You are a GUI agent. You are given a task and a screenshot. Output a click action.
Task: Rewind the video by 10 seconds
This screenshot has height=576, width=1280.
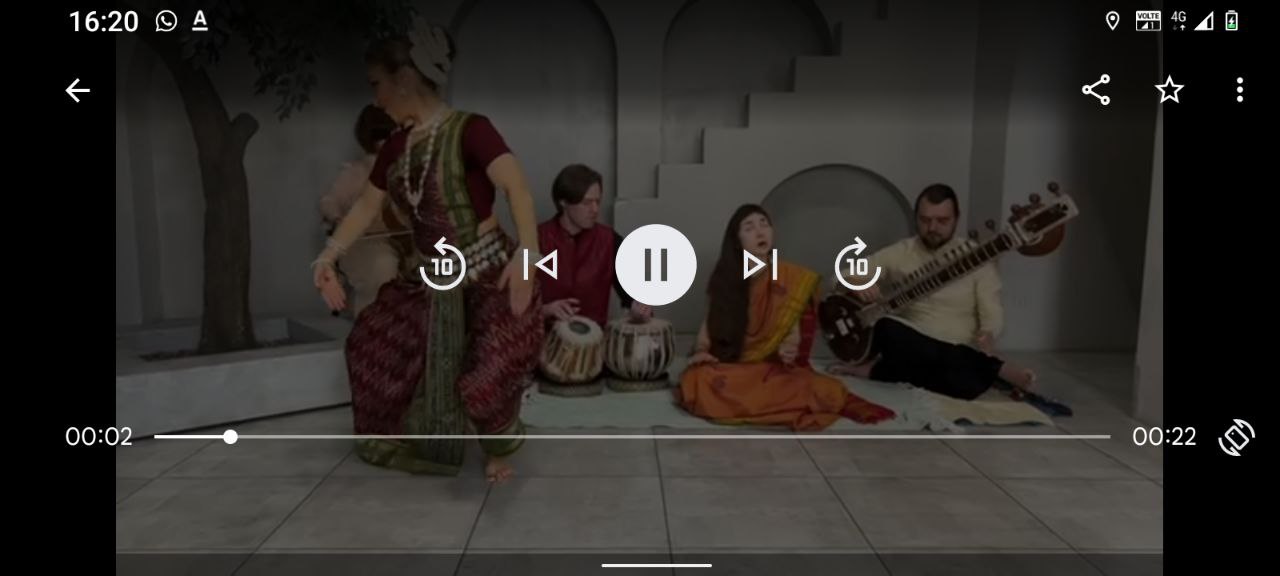(442, 265)
